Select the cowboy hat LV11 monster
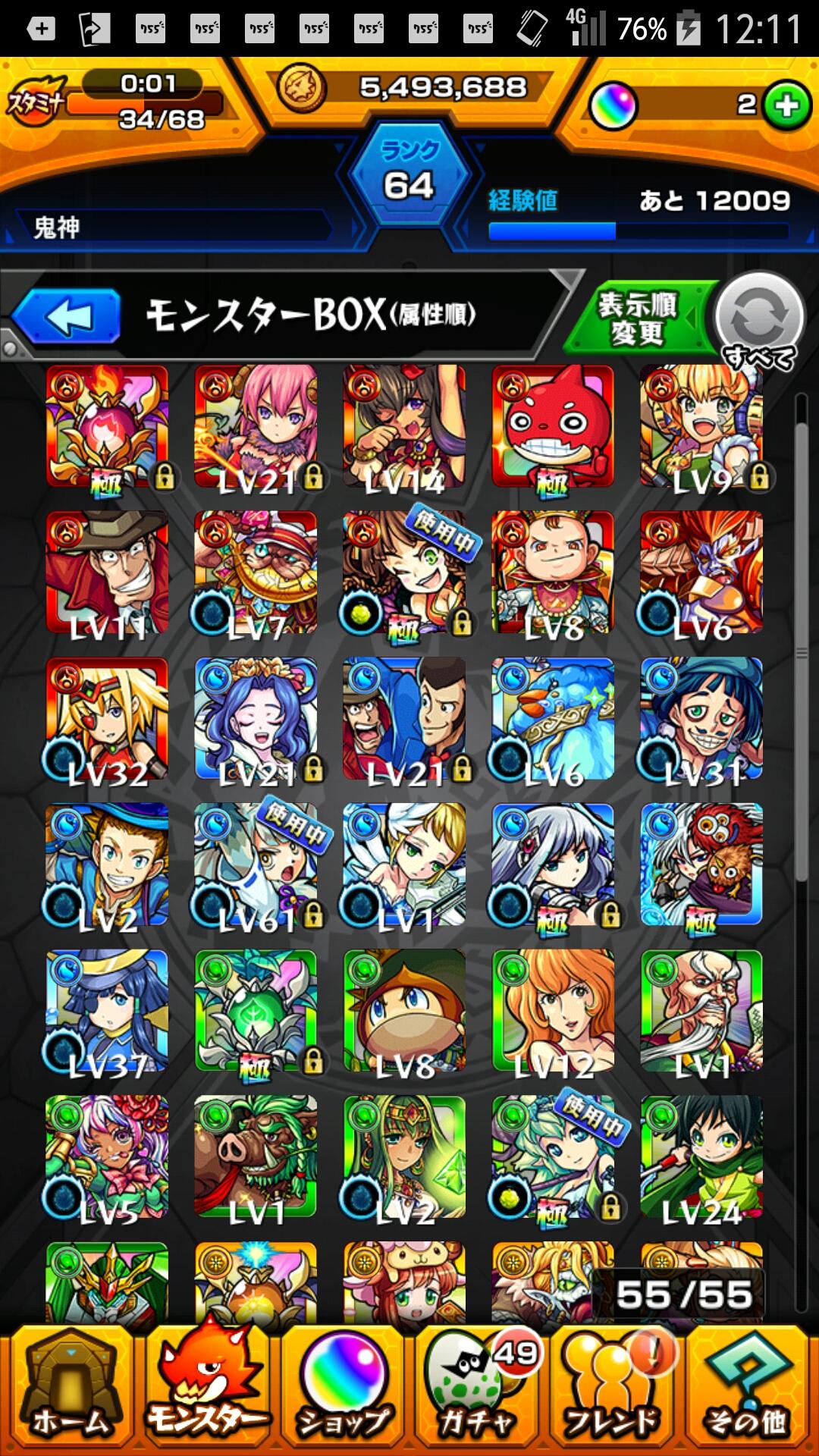The height and width of the screenshot is (1456, 819). pyautogui.click(x=107, y=573)
